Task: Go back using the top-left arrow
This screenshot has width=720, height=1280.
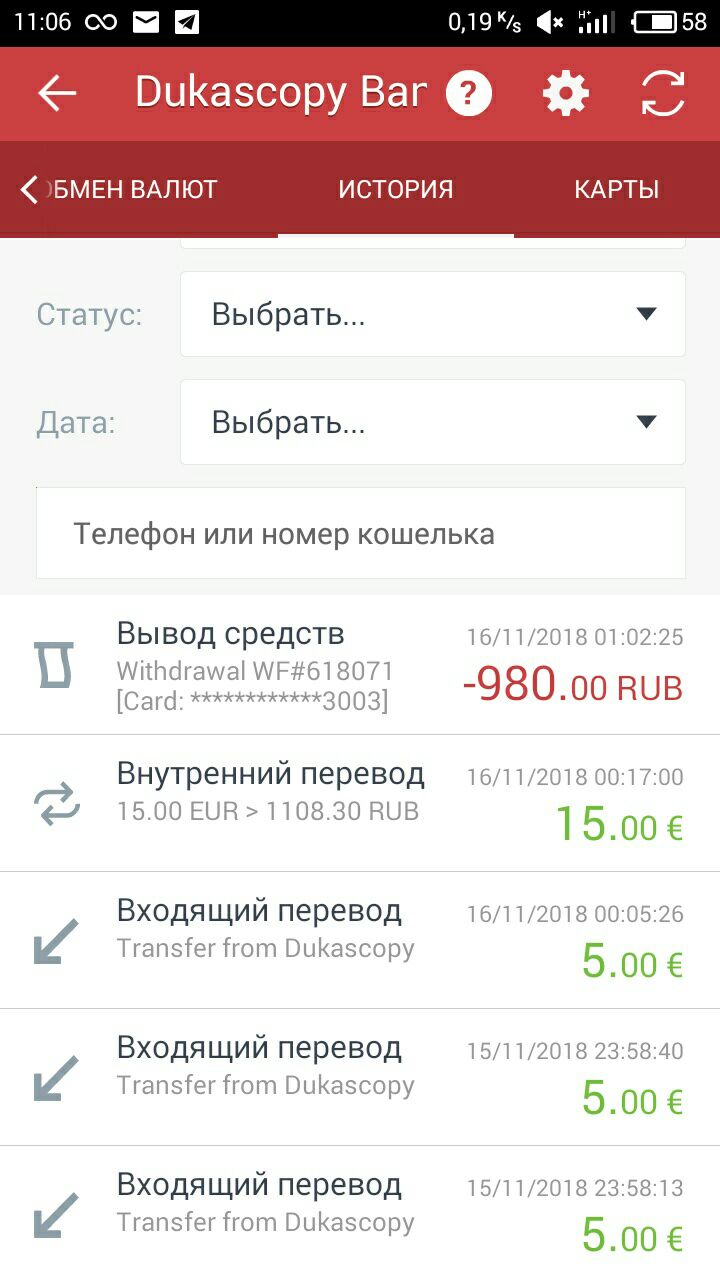Action: click(x=57, y=94)
